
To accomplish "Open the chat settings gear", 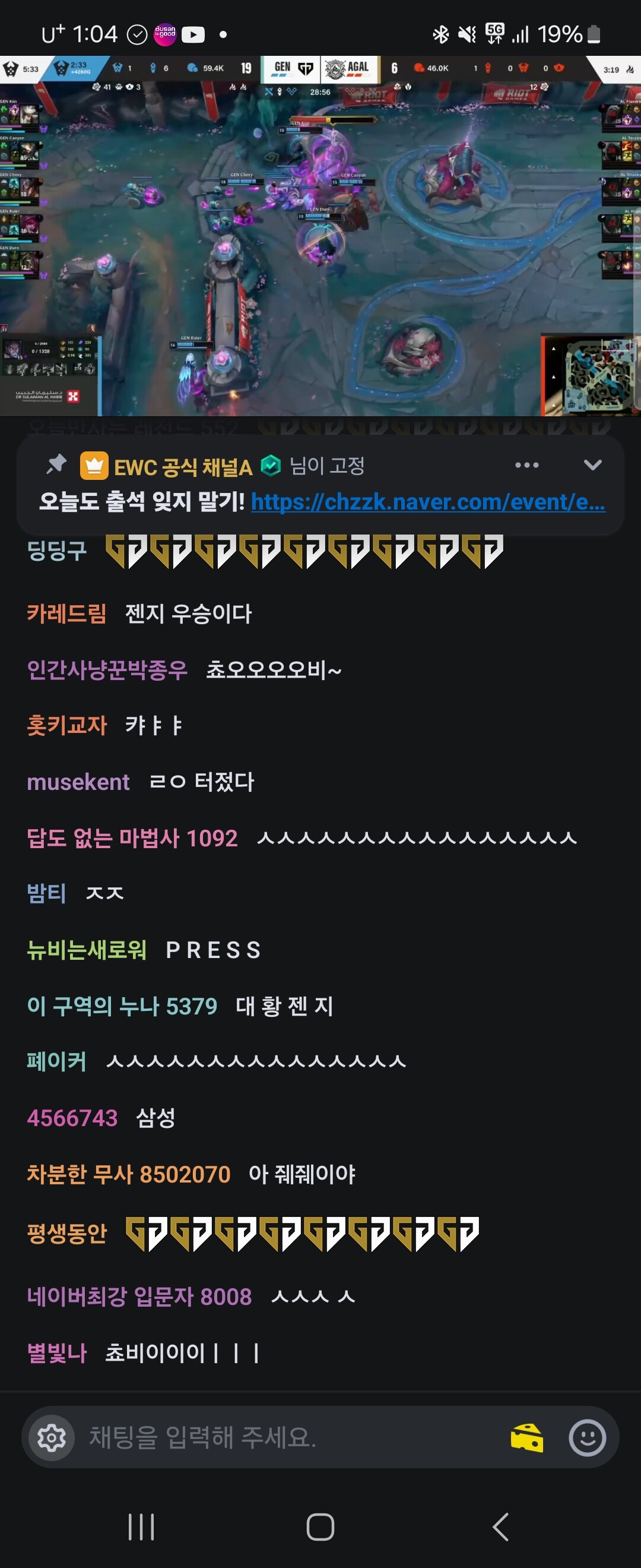I will point(51,1437).
